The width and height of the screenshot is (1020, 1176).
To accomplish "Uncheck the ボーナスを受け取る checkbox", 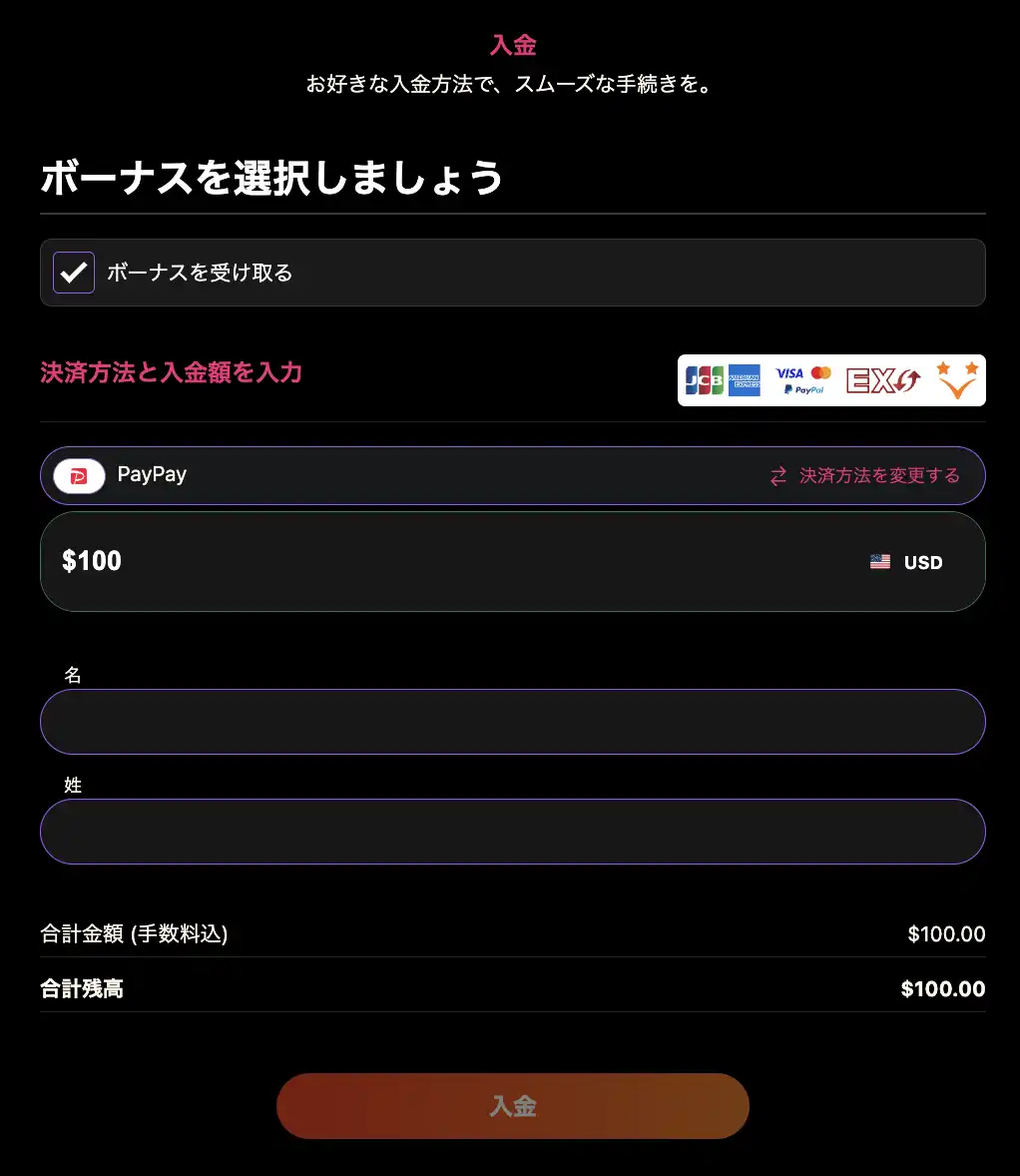I will [74, 273].
